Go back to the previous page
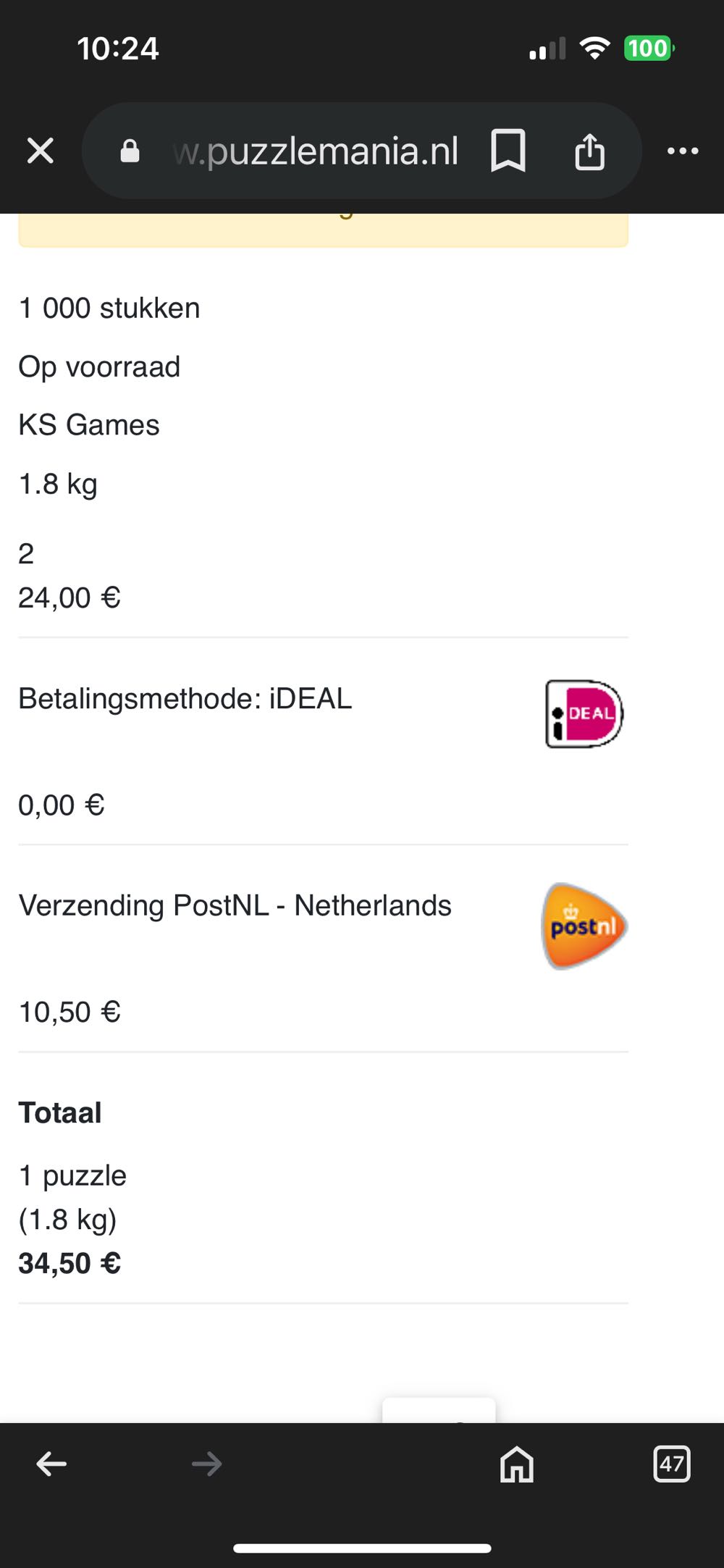The image size is (724, 1568). (x=51, y=1464)
